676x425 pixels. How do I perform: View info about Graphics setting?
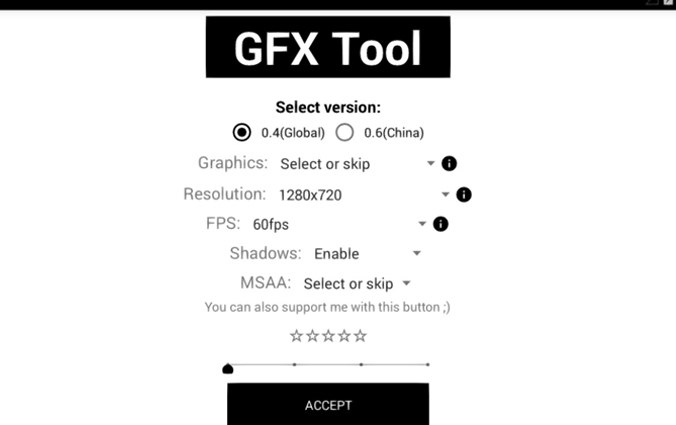tap(449, 163)
